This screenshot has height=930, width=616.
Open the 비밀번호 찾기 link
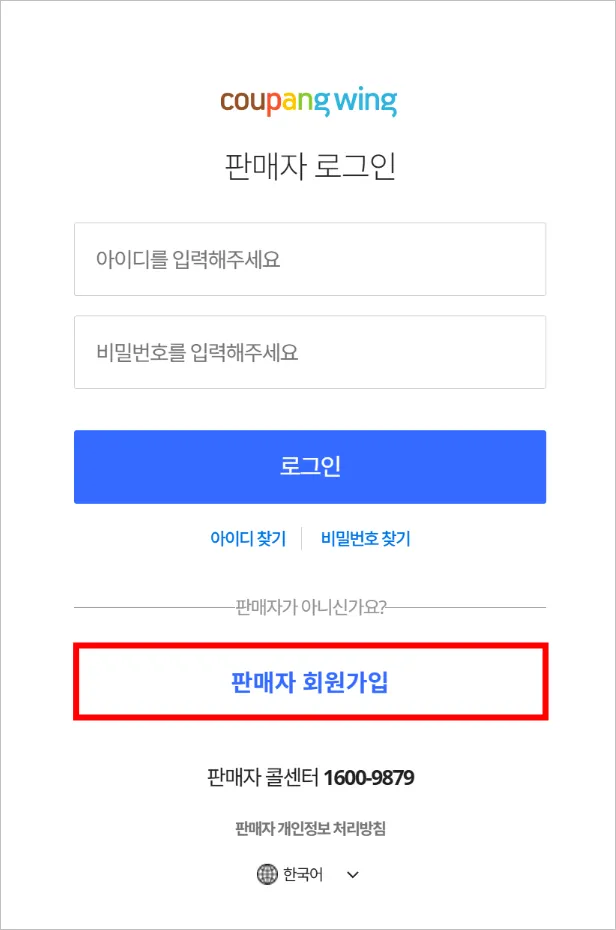coord(365,538)
